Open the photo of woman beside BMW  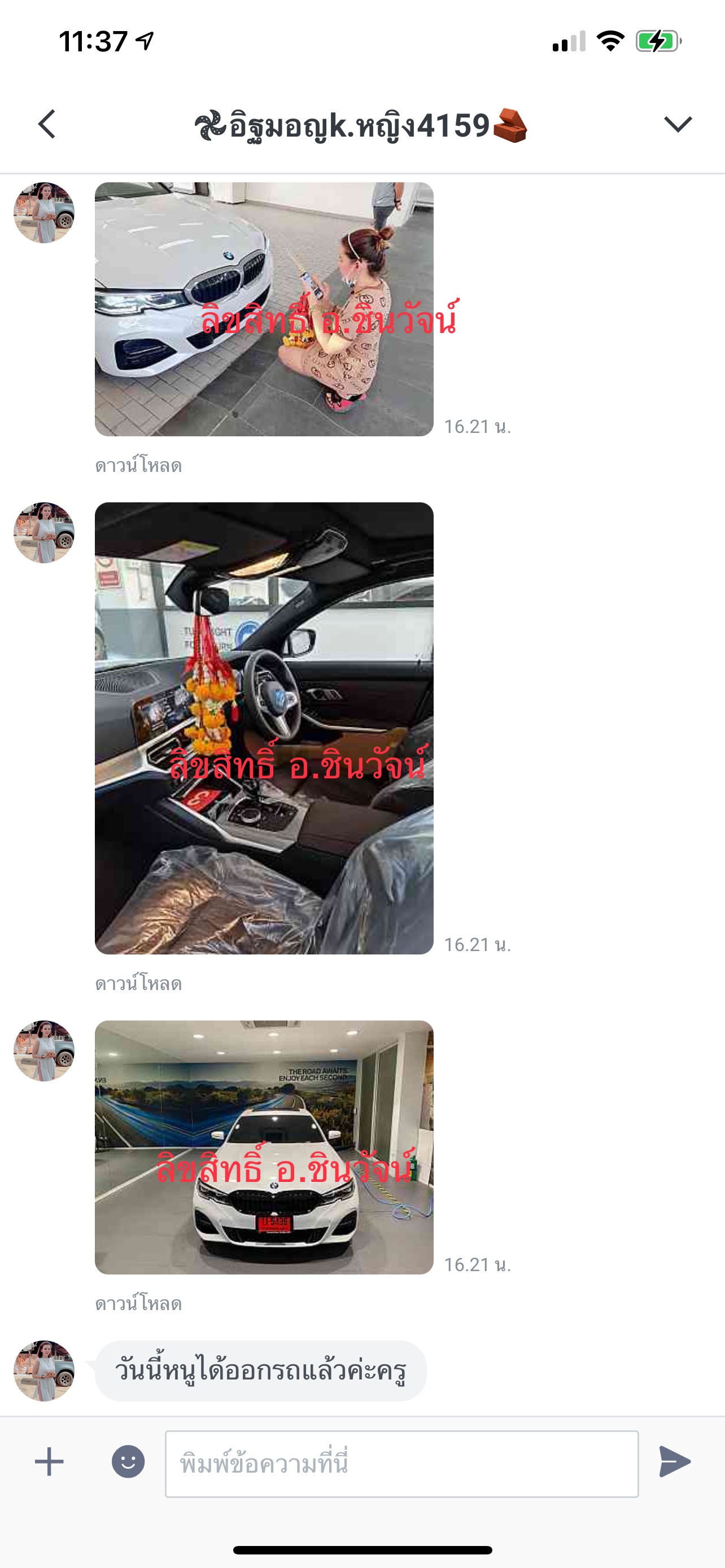pos(264,309)
